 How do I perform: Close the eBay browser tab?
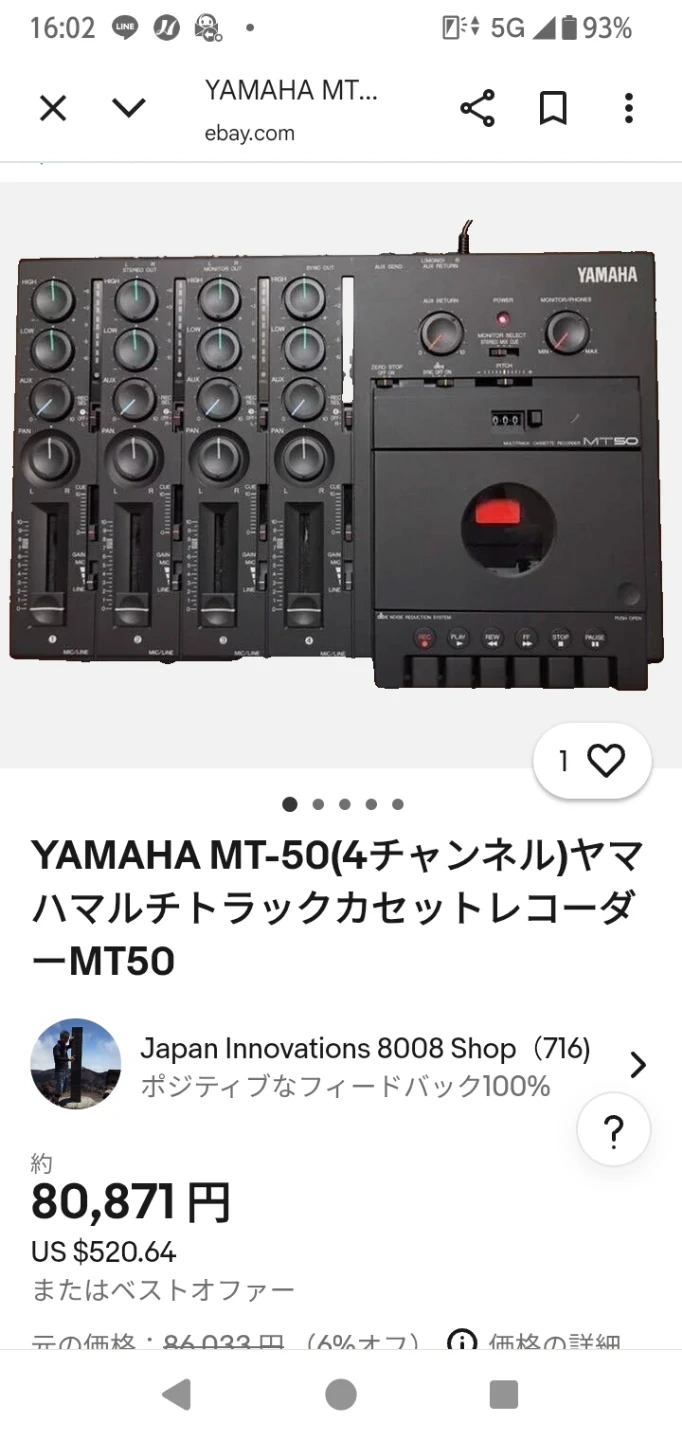(53, 108)
